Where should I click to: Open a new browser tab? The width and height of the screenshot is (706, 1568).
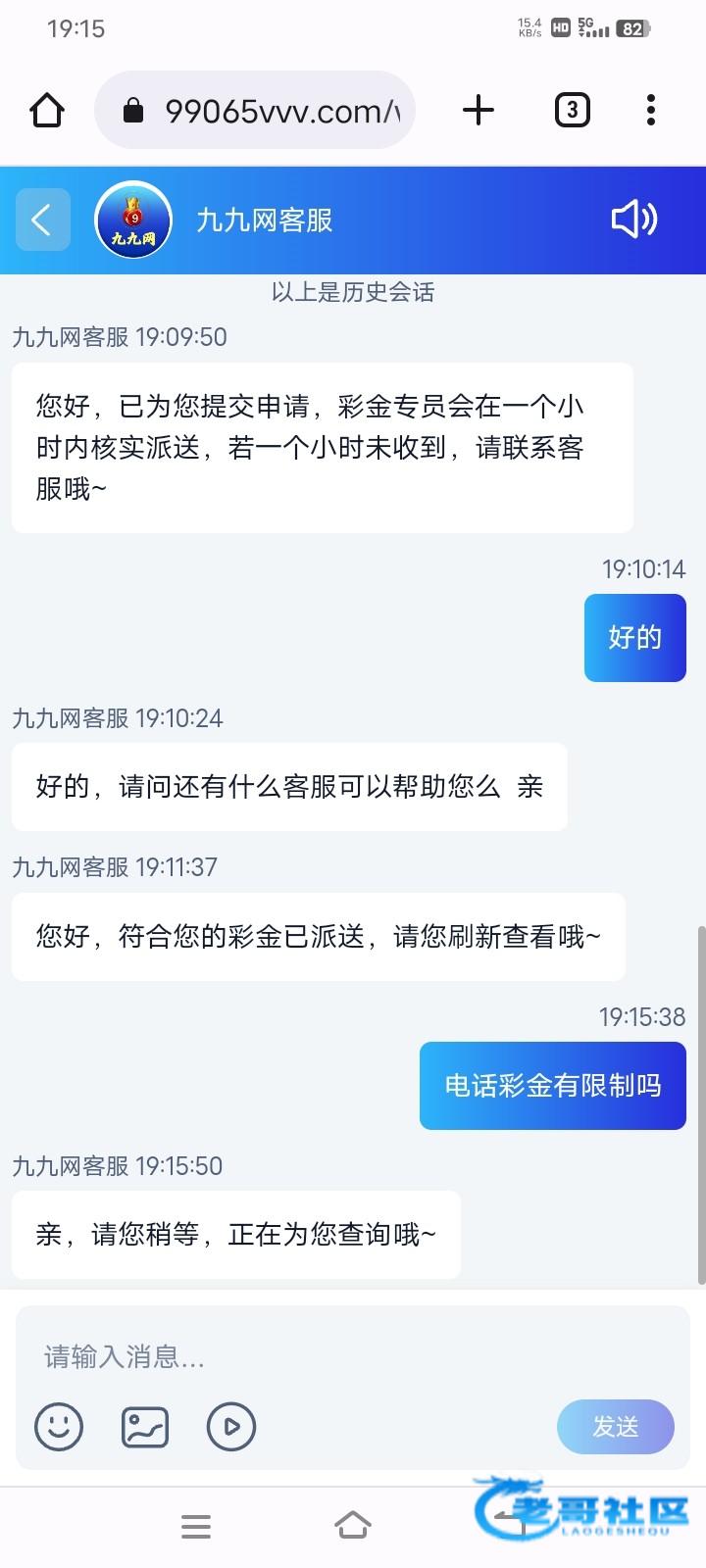(x=478, y=110)
